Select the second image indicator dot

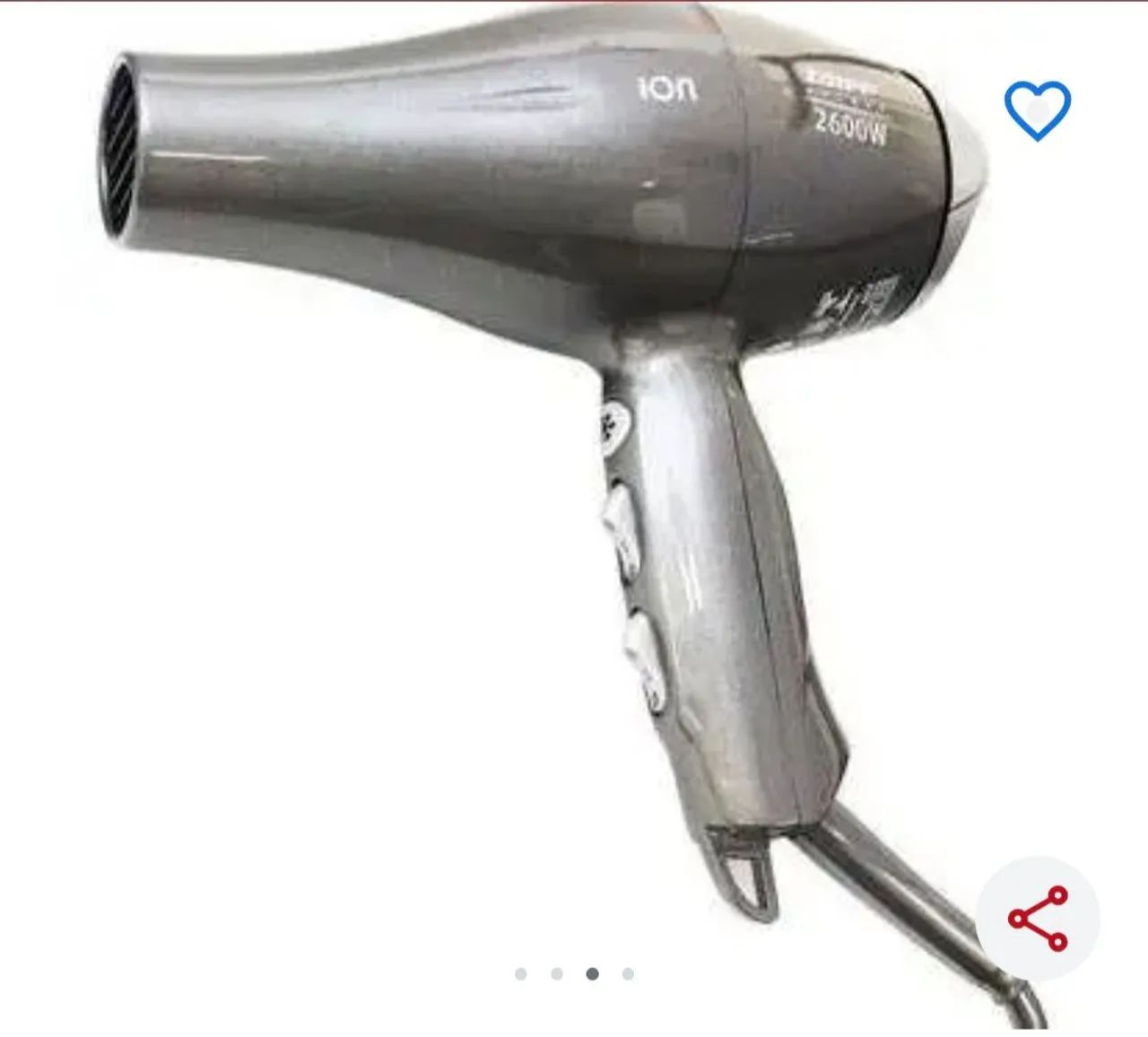click(x=557, y=974)
